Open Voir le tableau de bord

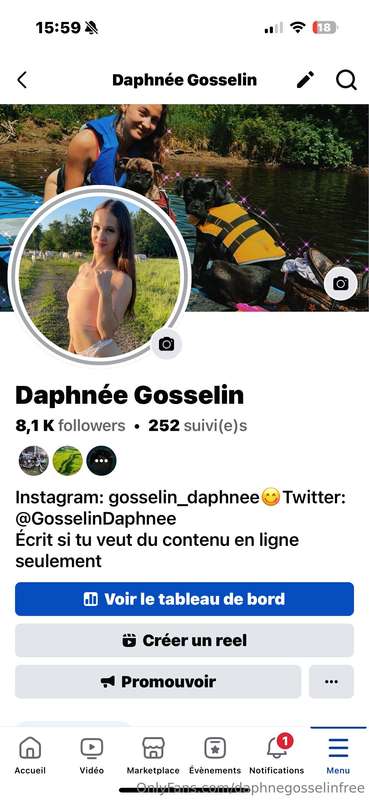coord(184,599)
